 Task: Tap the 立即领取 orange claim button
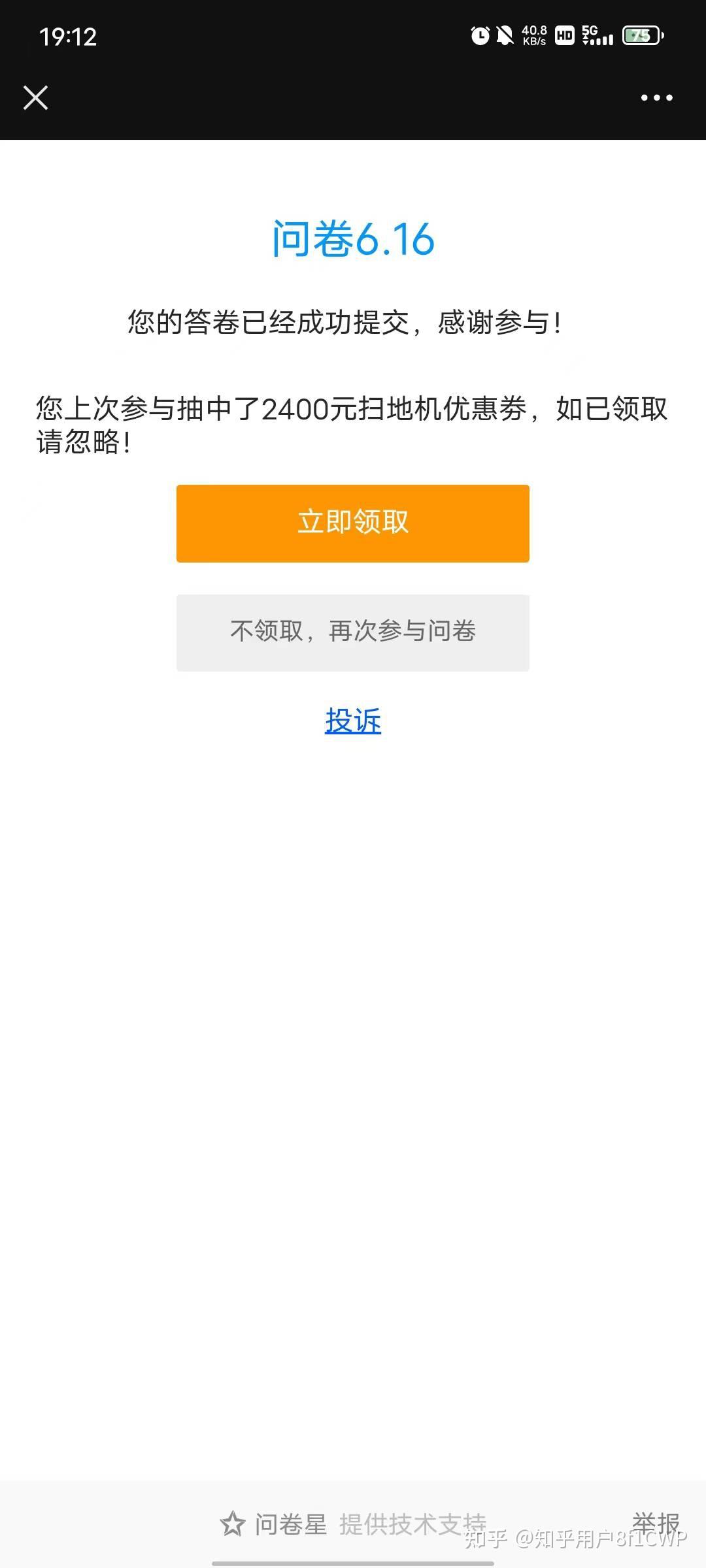[352, 523]
